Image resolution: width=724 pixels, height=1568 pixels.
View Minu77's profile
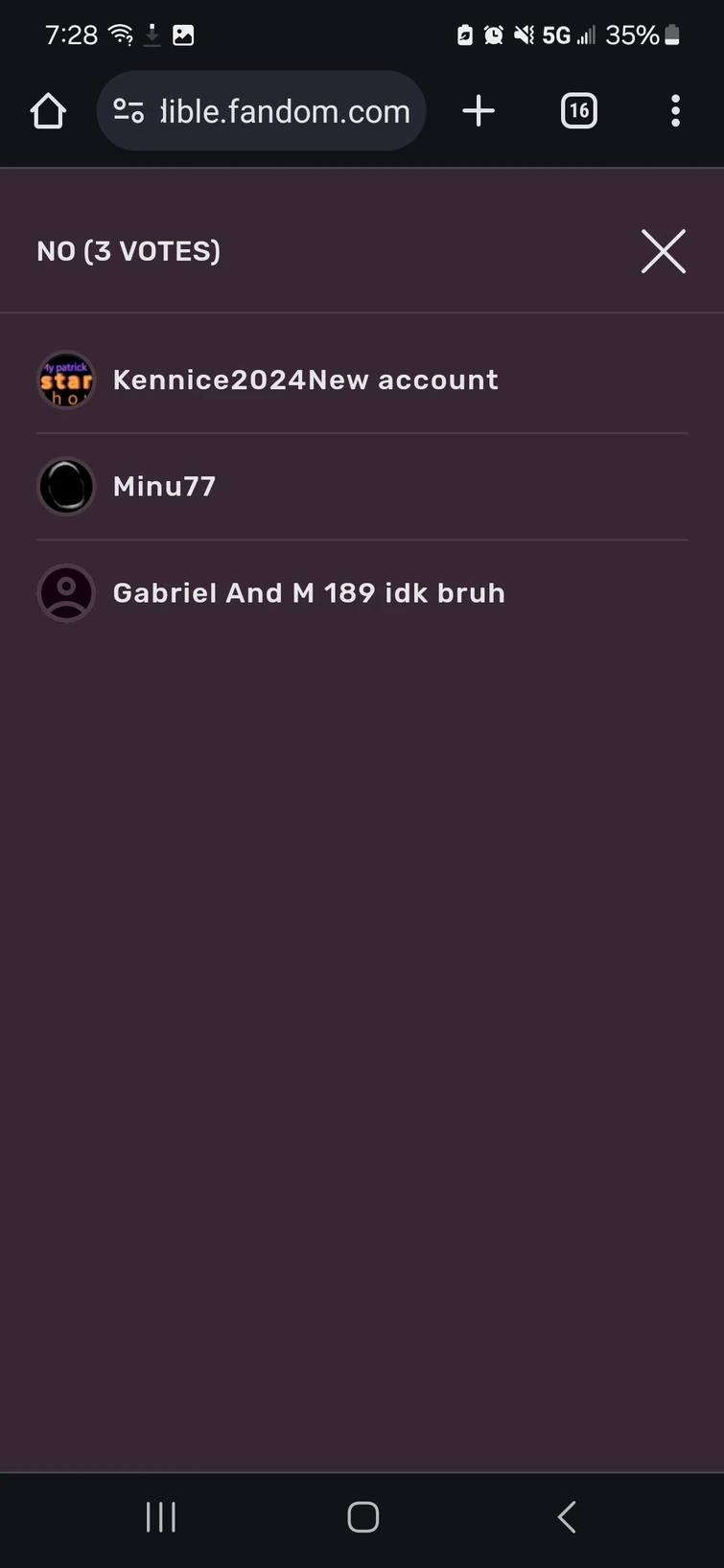[x=164, y=487]
